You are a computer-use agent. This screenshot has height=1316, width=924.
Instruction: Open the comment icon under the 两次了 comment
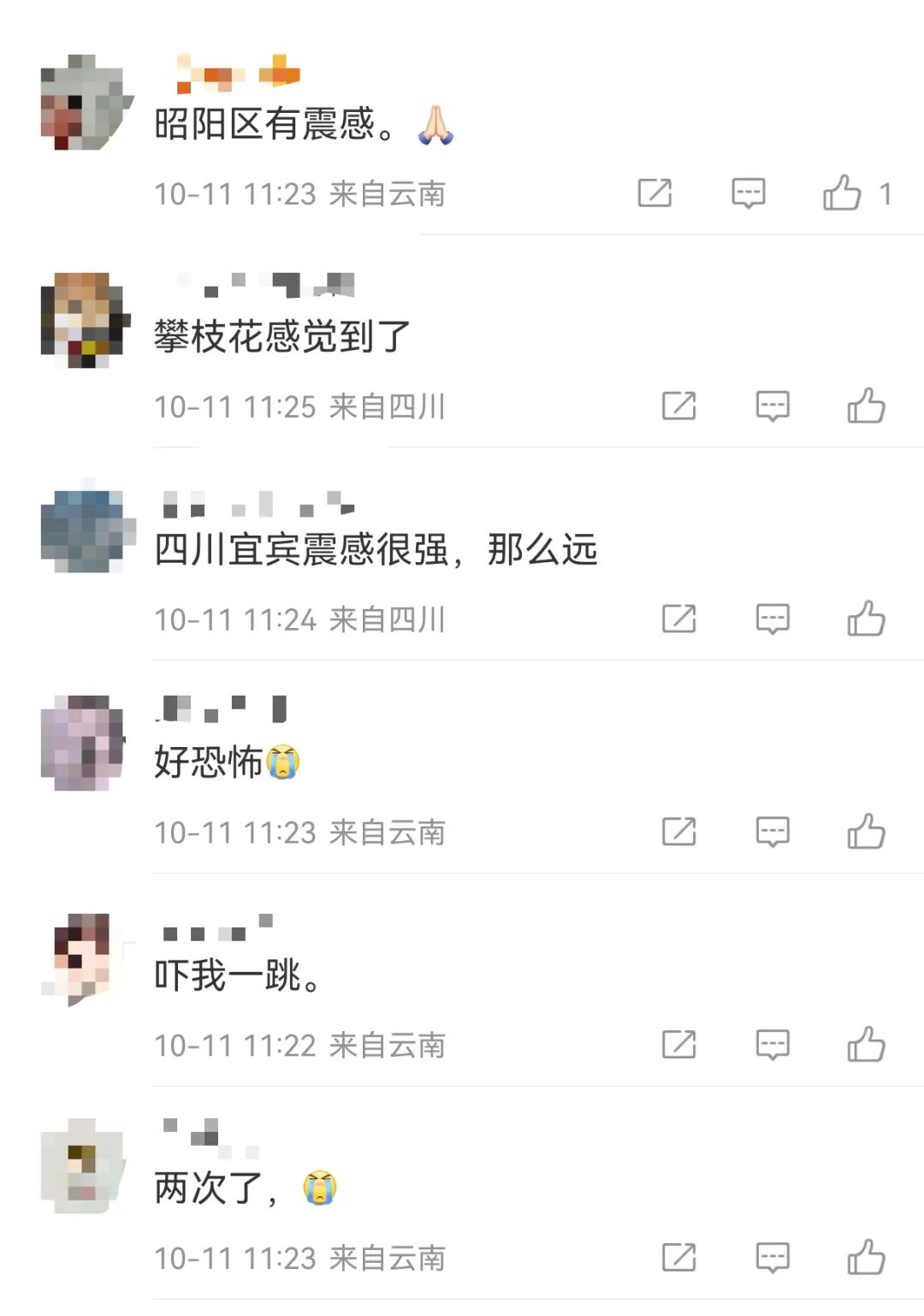point(771,1258)
